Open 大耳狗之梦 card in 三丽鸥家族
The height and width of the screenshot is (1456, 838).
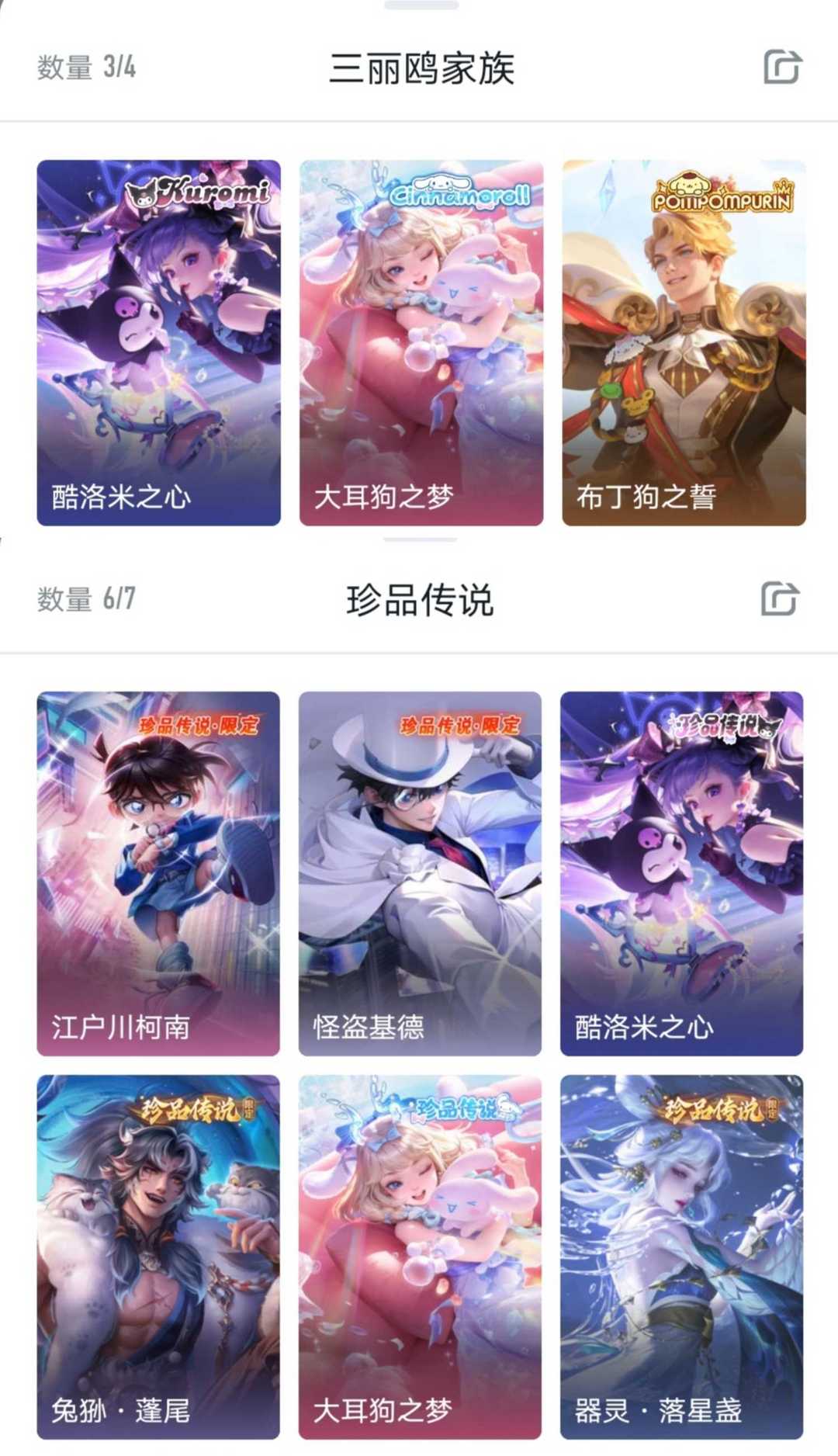click(421, 342)
